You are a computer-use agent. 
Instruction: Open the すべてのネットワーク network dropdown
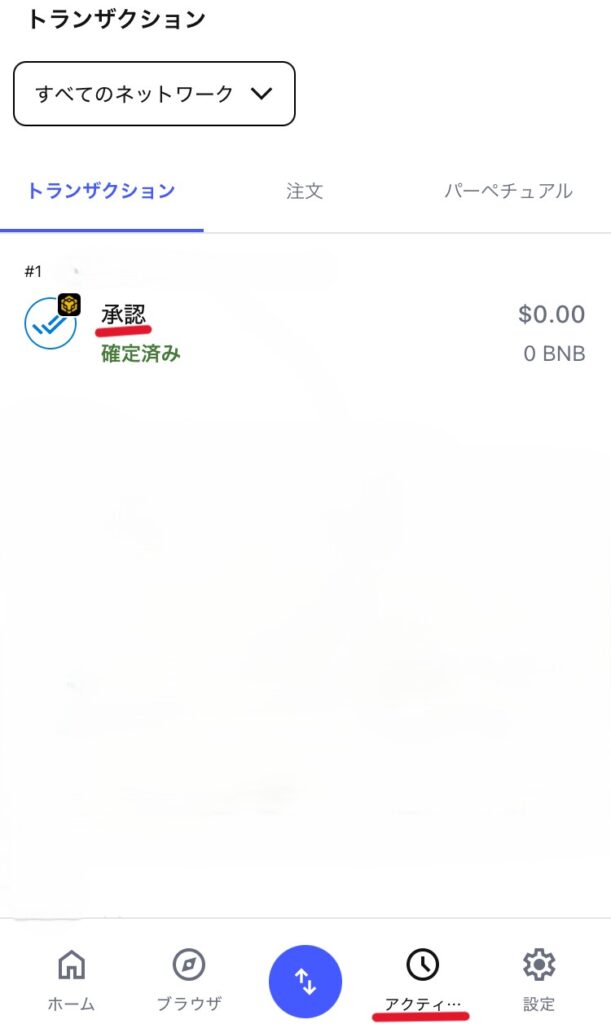[154, 94]
